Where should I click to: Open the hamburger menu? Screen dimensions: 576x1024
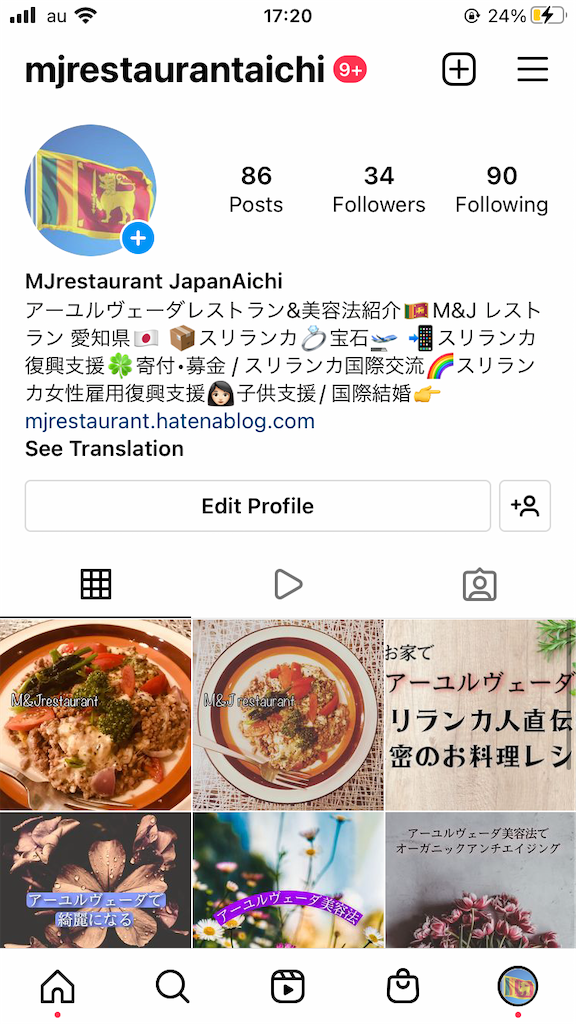pos(533,69)
